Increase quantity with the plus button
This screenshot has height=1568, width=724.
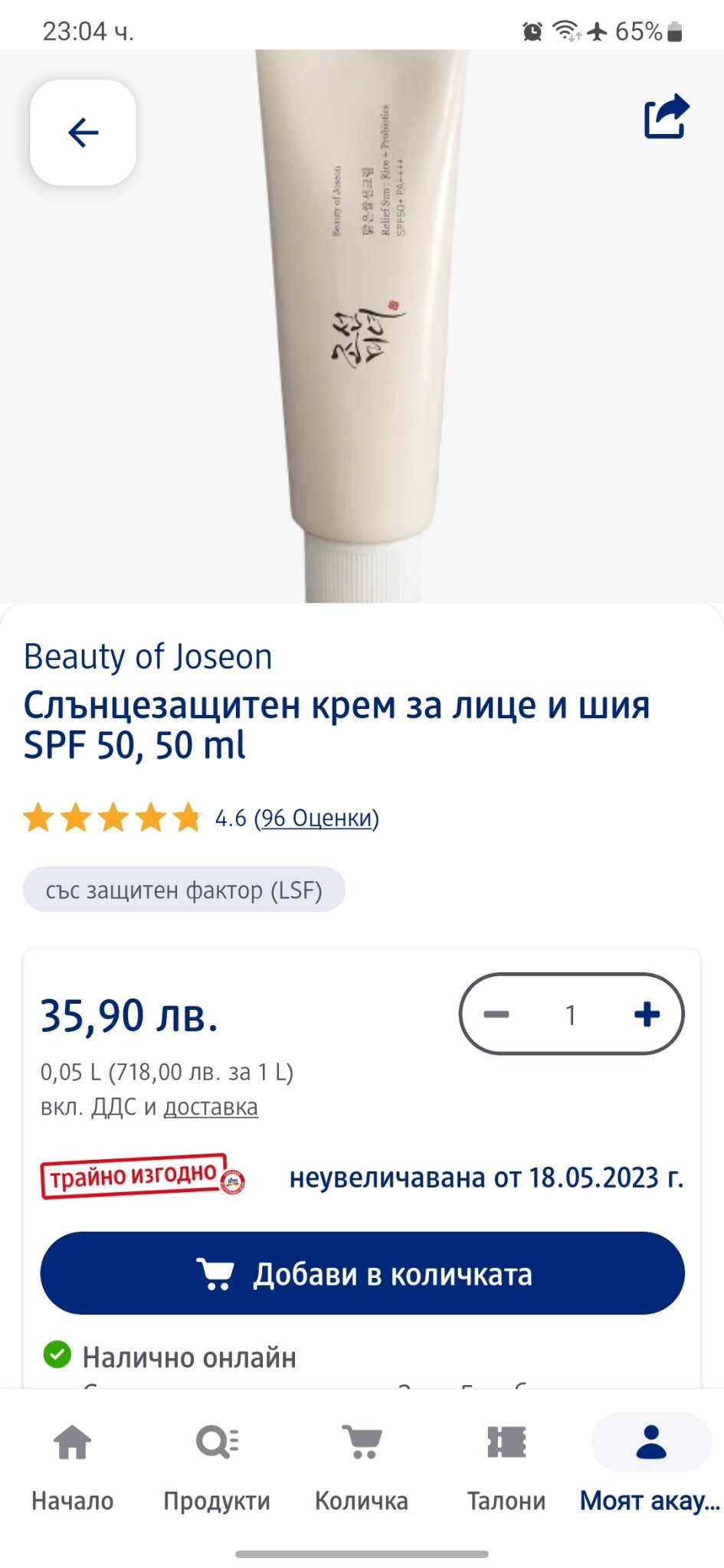647,1014
